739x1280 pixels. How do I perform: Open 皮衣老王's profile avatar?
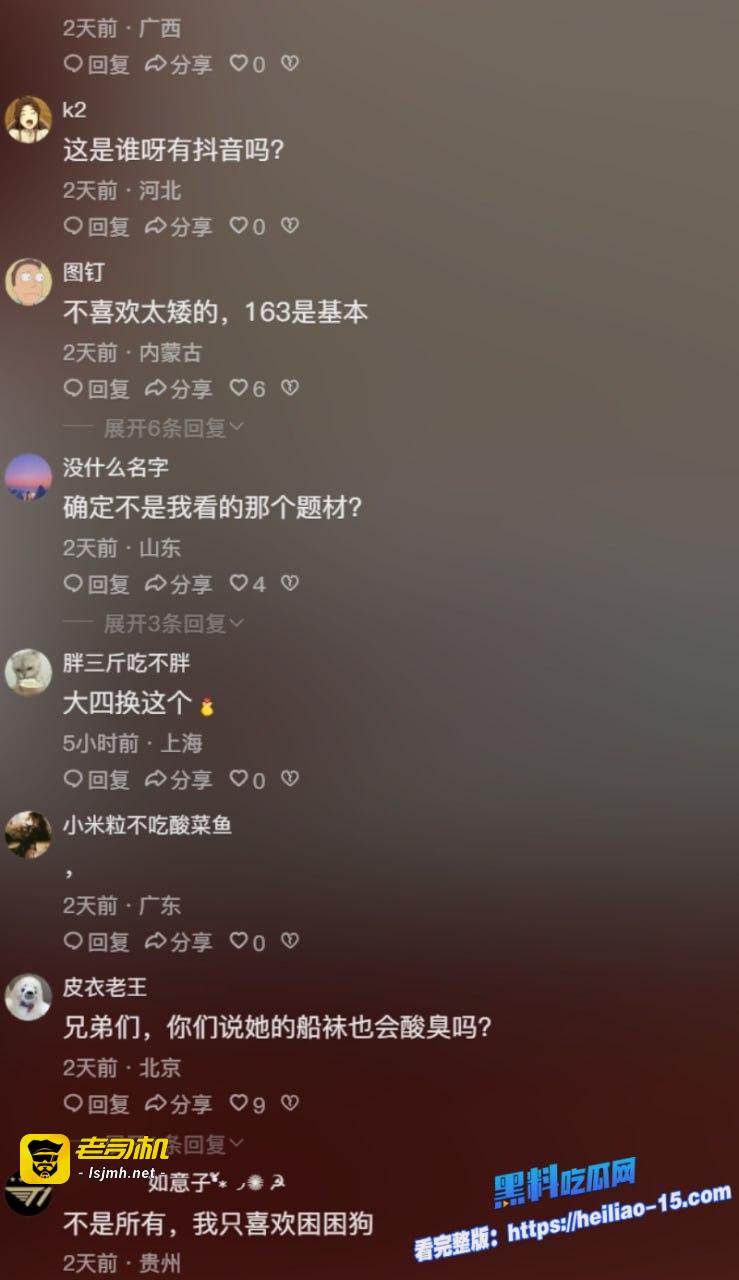pos(28,997)
